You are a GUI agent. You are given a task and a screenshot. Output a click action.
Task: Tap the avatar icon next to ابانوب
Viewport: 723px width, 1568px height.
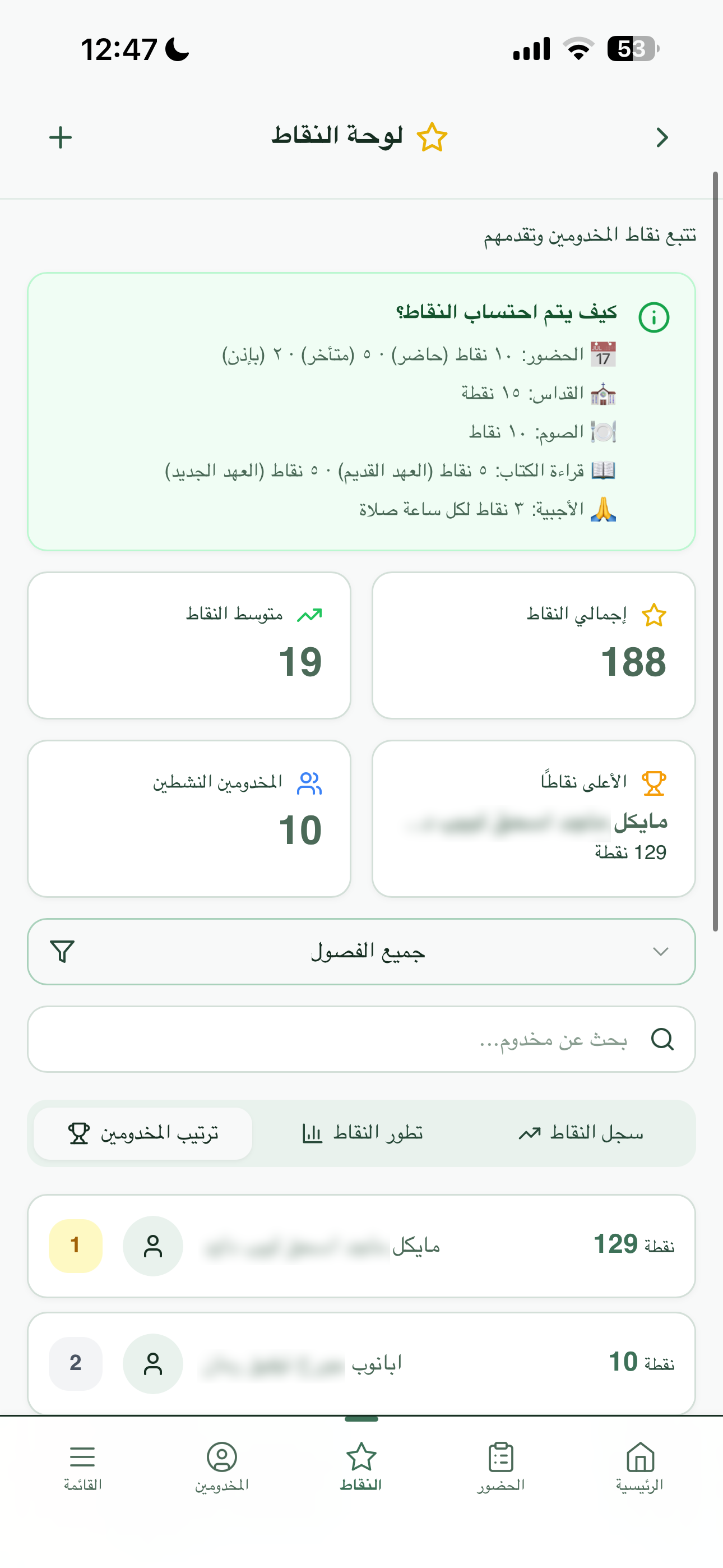(153, 1363)
